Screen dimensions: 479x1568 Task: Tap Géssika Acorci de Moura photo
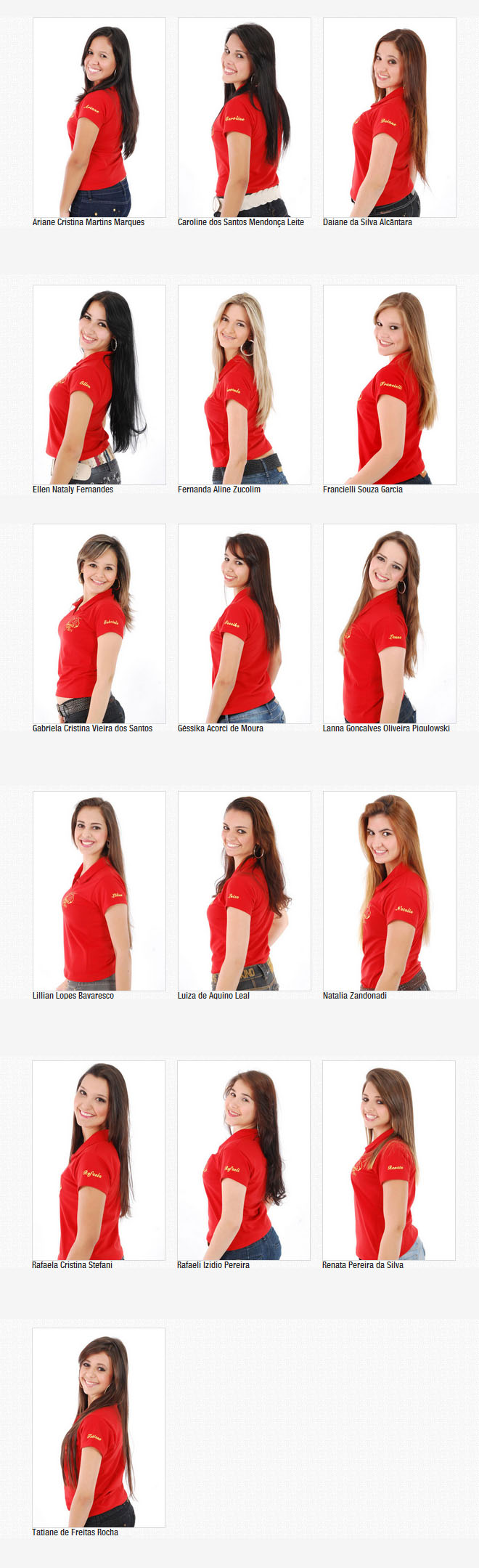245,624
